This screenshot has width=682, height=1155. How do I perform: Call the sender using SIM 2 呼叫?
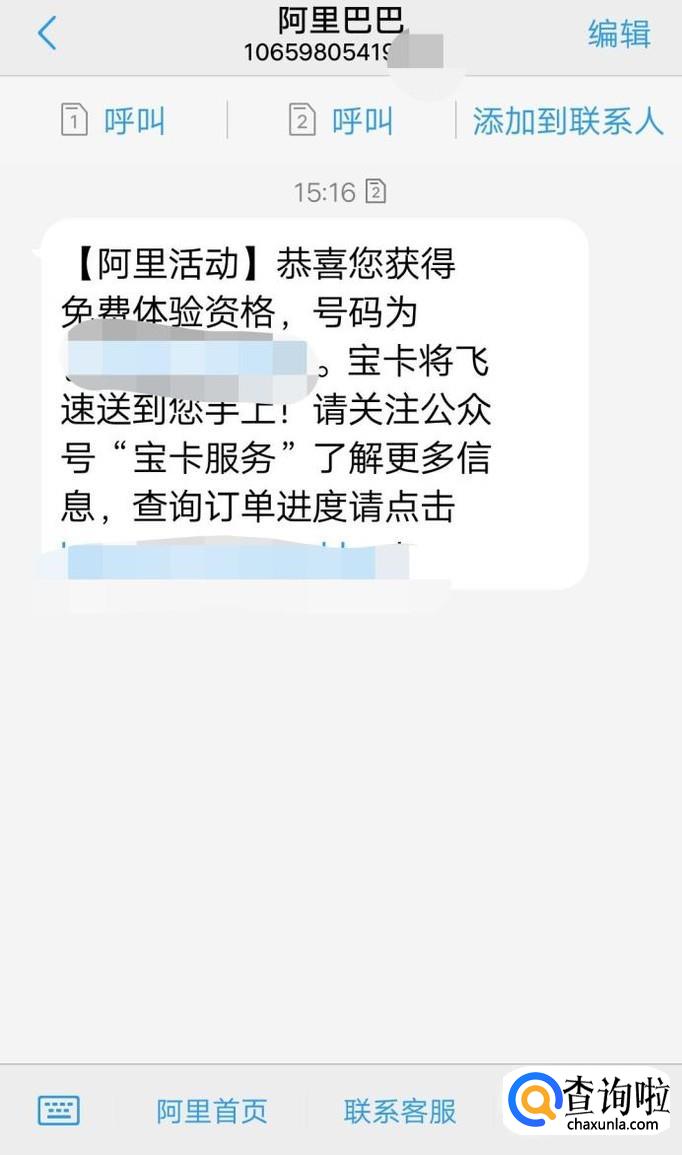click(341, 122)
